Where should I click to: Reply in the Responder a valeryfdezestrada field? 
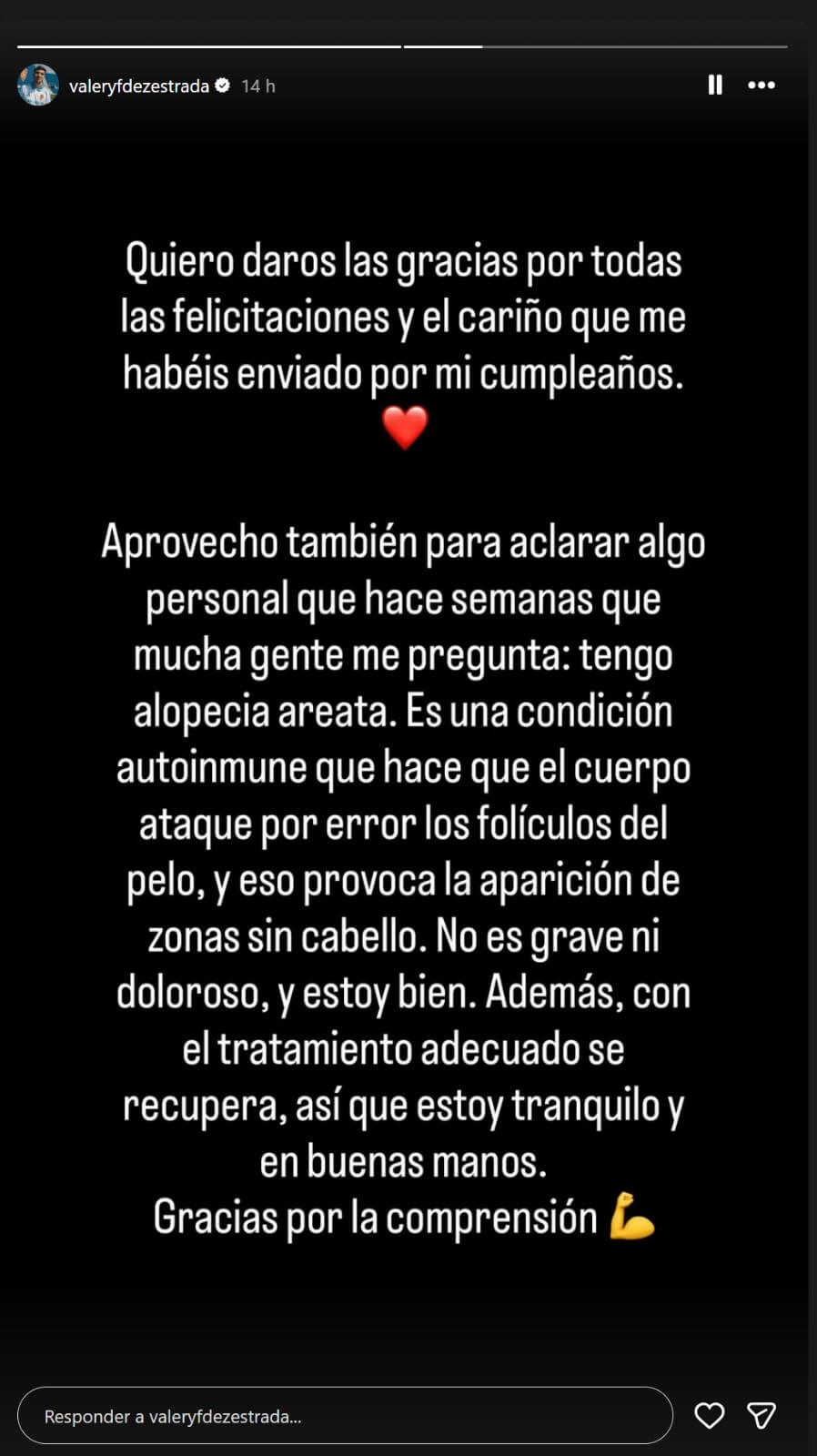click(344, 1416)
